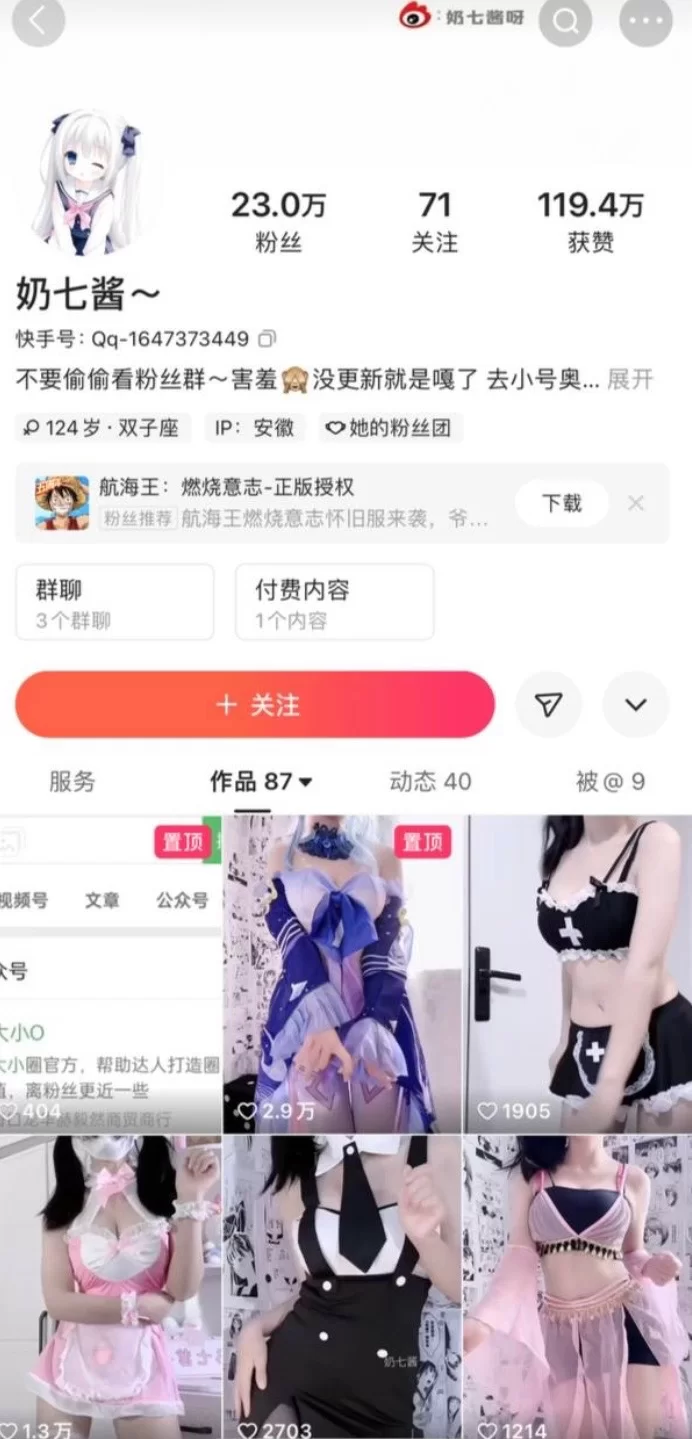Open the profile avatar picture

click(86, 183)
